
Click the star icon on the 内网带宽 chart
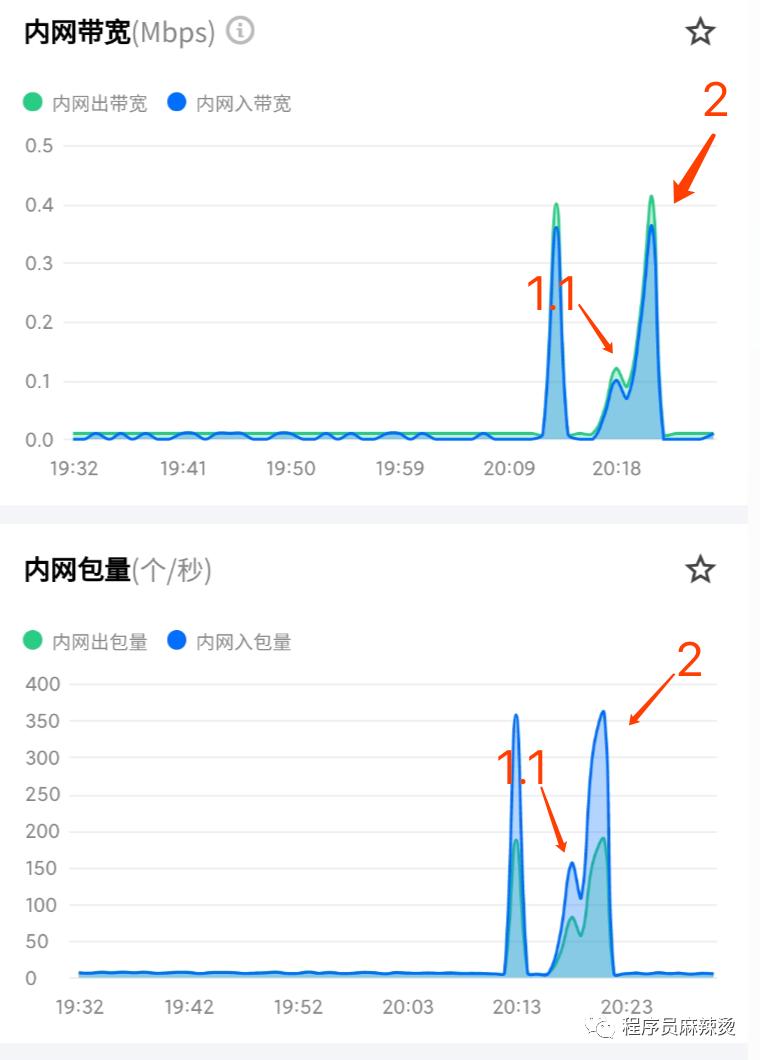click(699, 31)
